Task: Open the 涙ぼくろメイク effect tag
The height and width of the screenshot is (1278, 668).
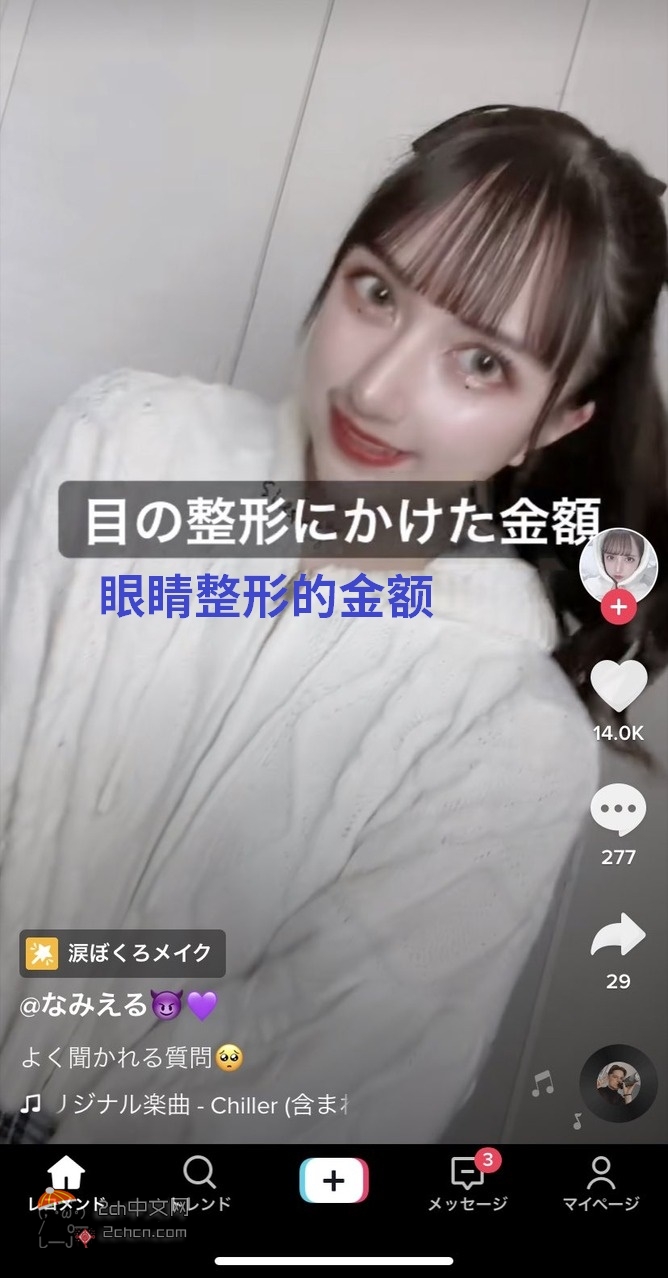Action: click(x=123, y=953)
